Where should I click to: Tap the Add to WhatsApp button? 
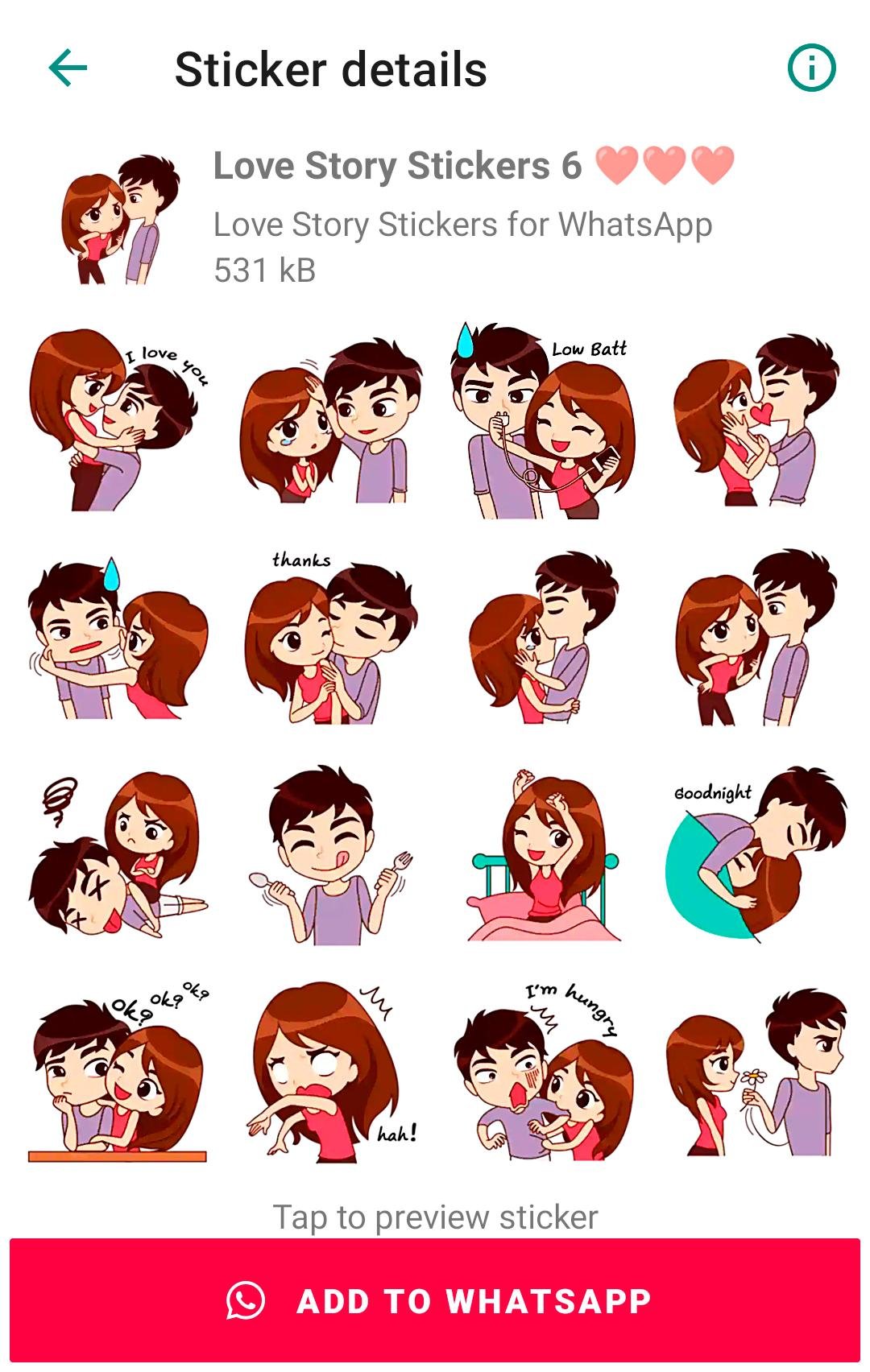click(x=435, y=1301)
